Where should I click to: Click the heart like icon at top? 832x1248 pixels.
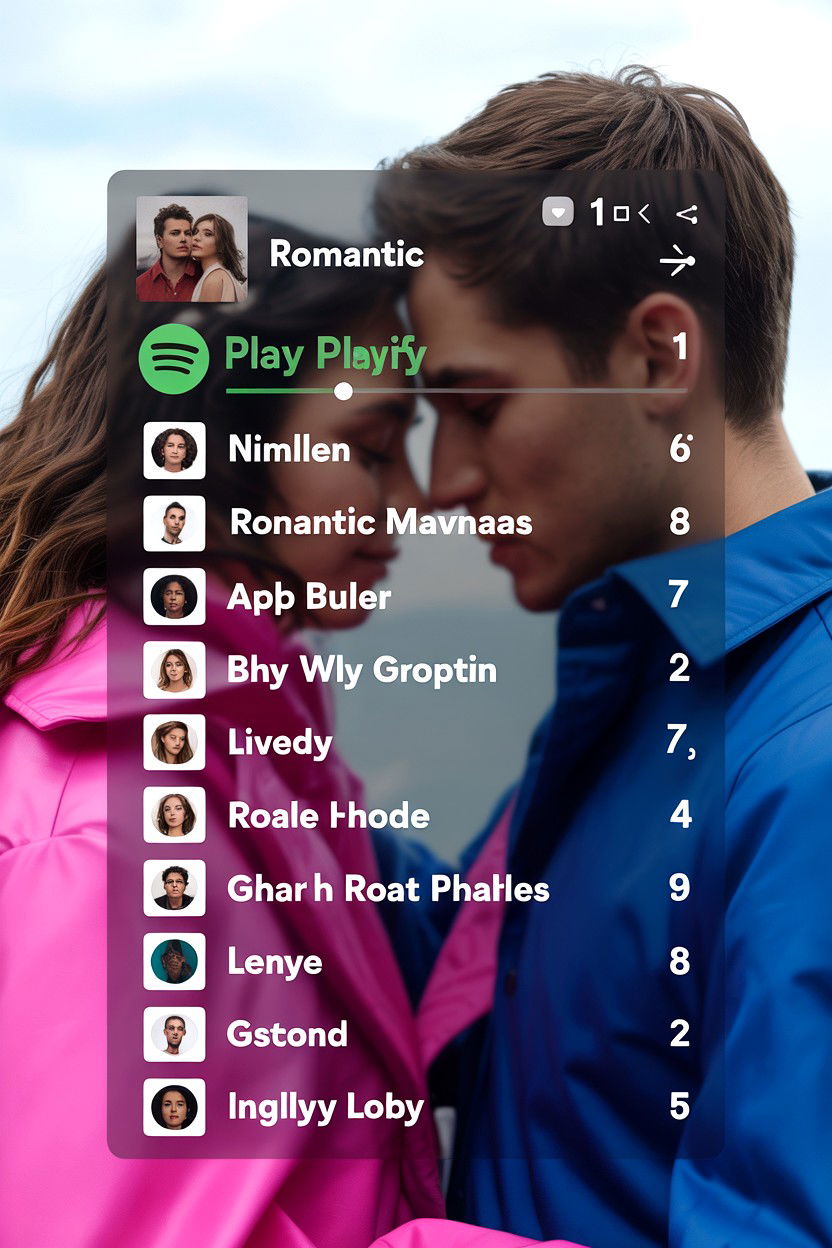tap(556, 211)
